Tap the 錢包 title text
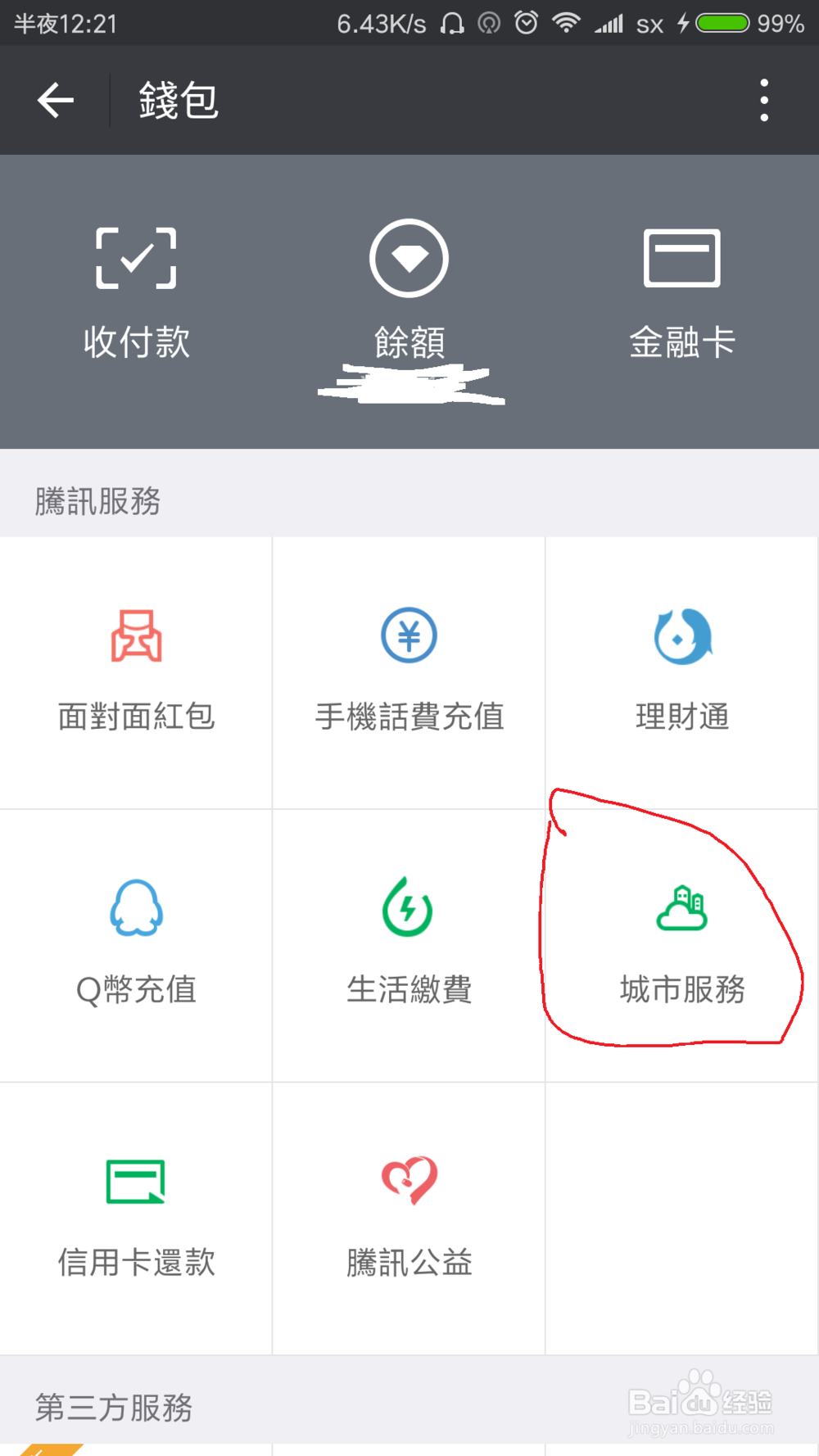The height and width of the screenshot is (1456, 819). pyautogui.click(x=177, y=99)
